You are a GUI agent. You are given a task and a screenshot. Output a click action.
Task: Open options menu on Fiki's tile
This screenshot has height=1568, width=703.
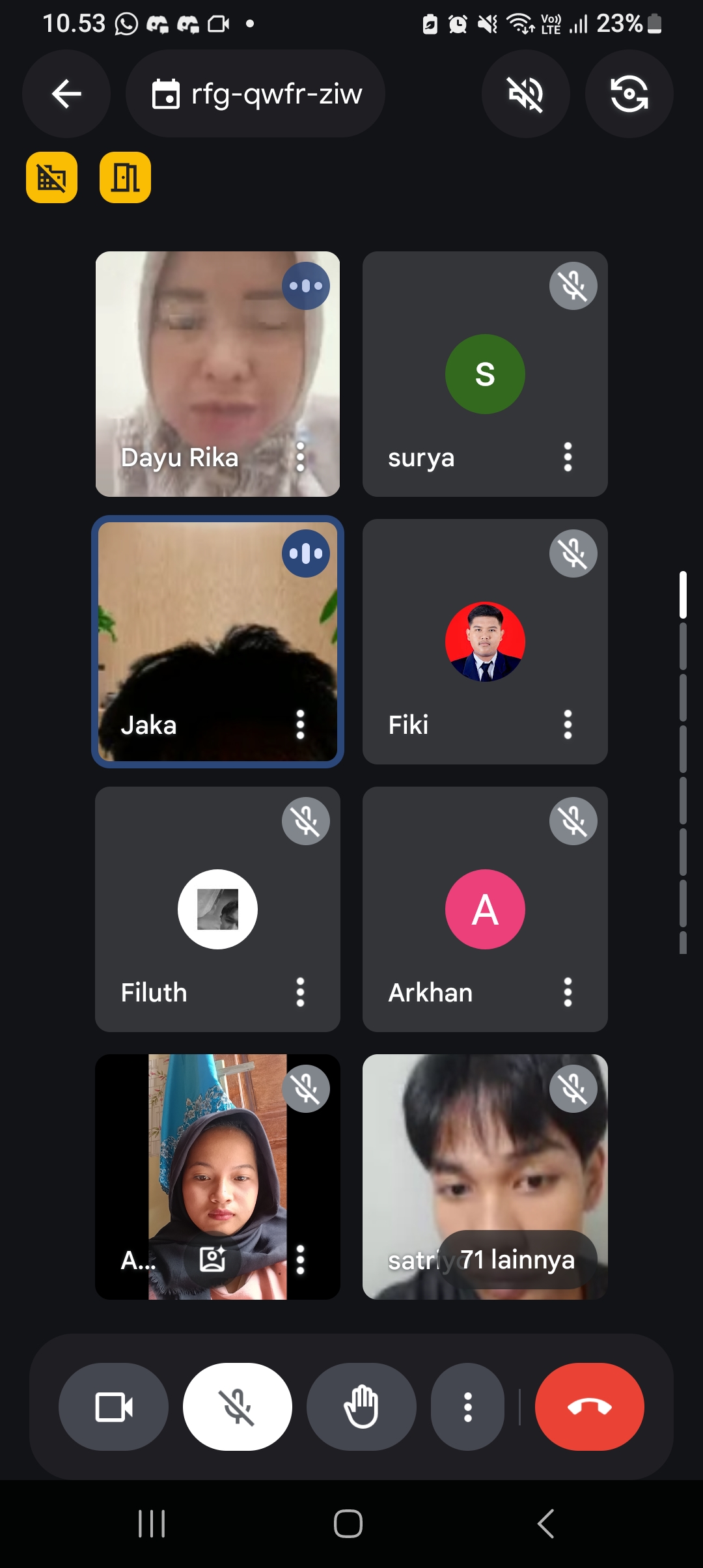click(568, 725)
